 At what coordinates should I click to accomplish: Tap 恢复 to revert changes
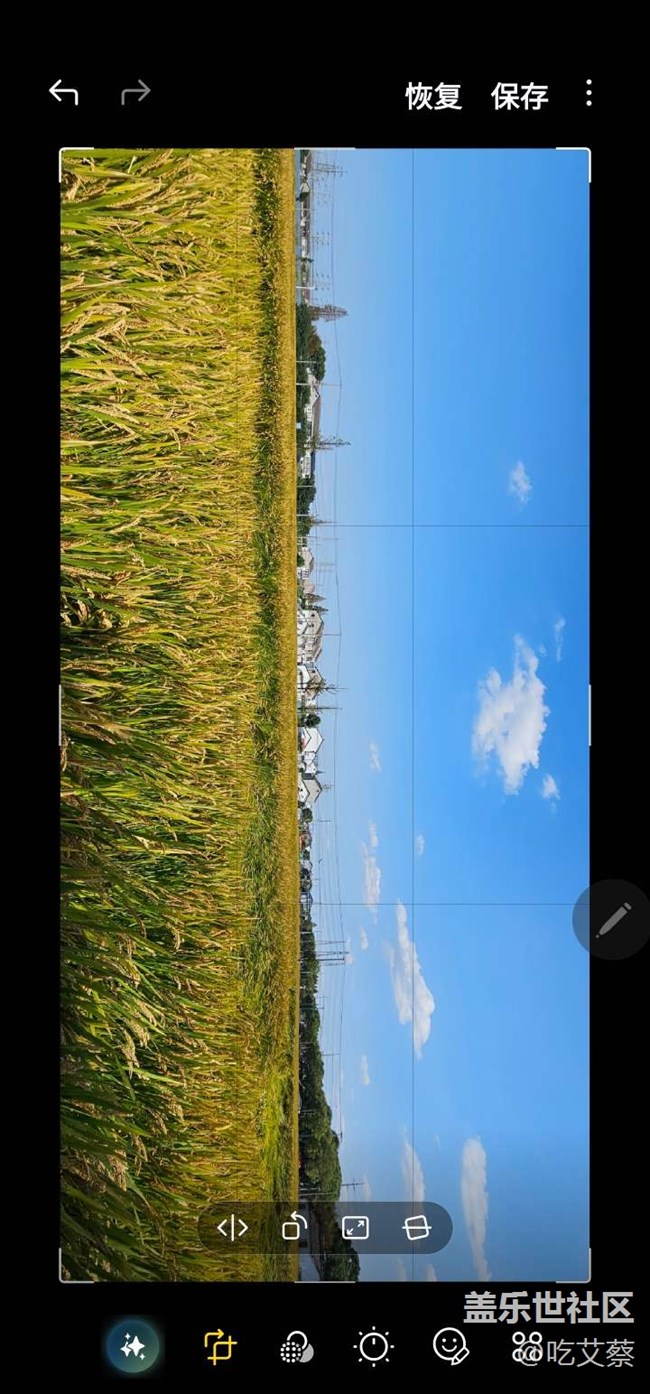pyautogui.click(x=433, y=96)
